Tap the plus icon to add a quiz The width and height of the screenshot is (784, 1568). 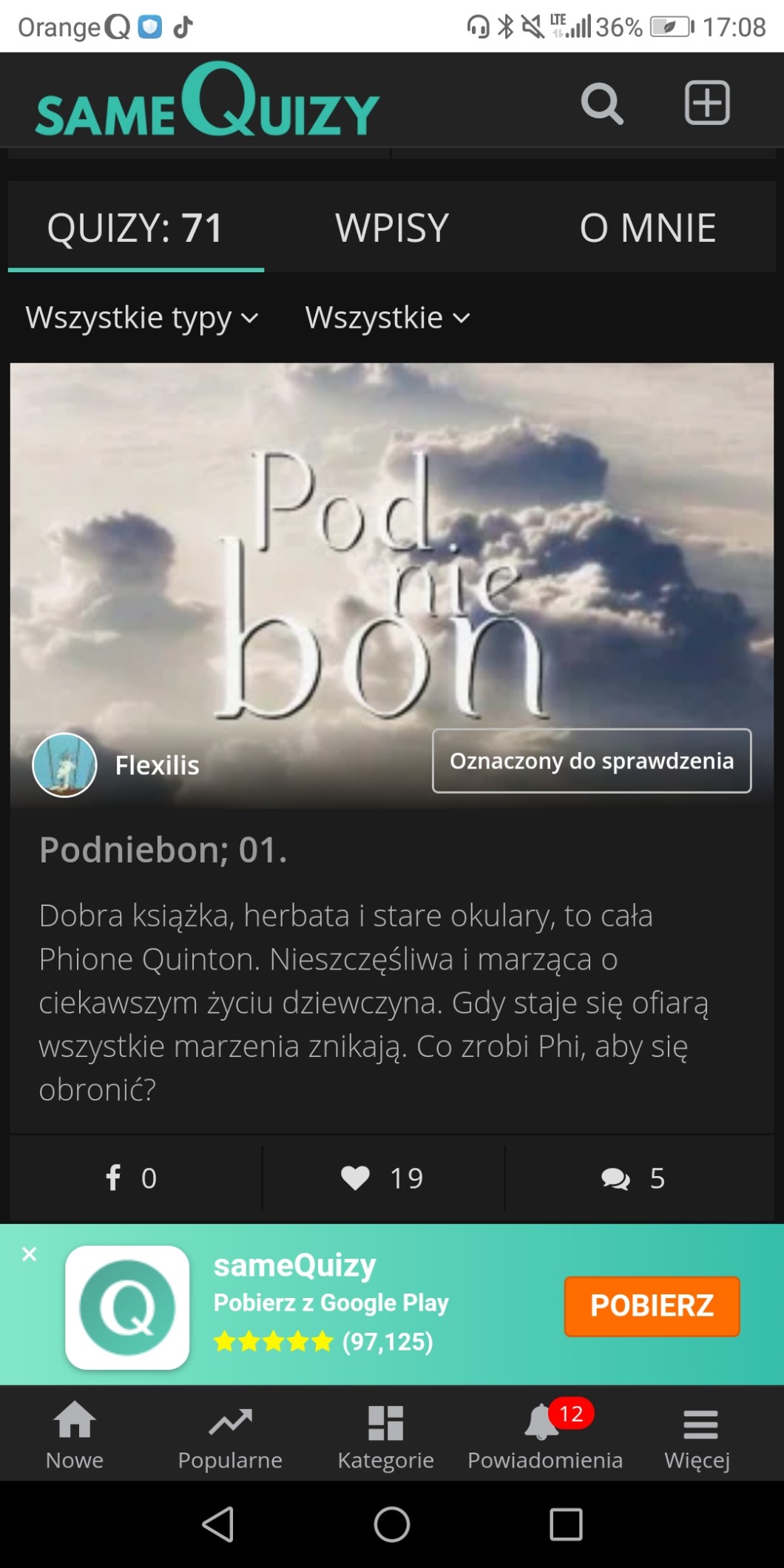[x=706, y=103]
